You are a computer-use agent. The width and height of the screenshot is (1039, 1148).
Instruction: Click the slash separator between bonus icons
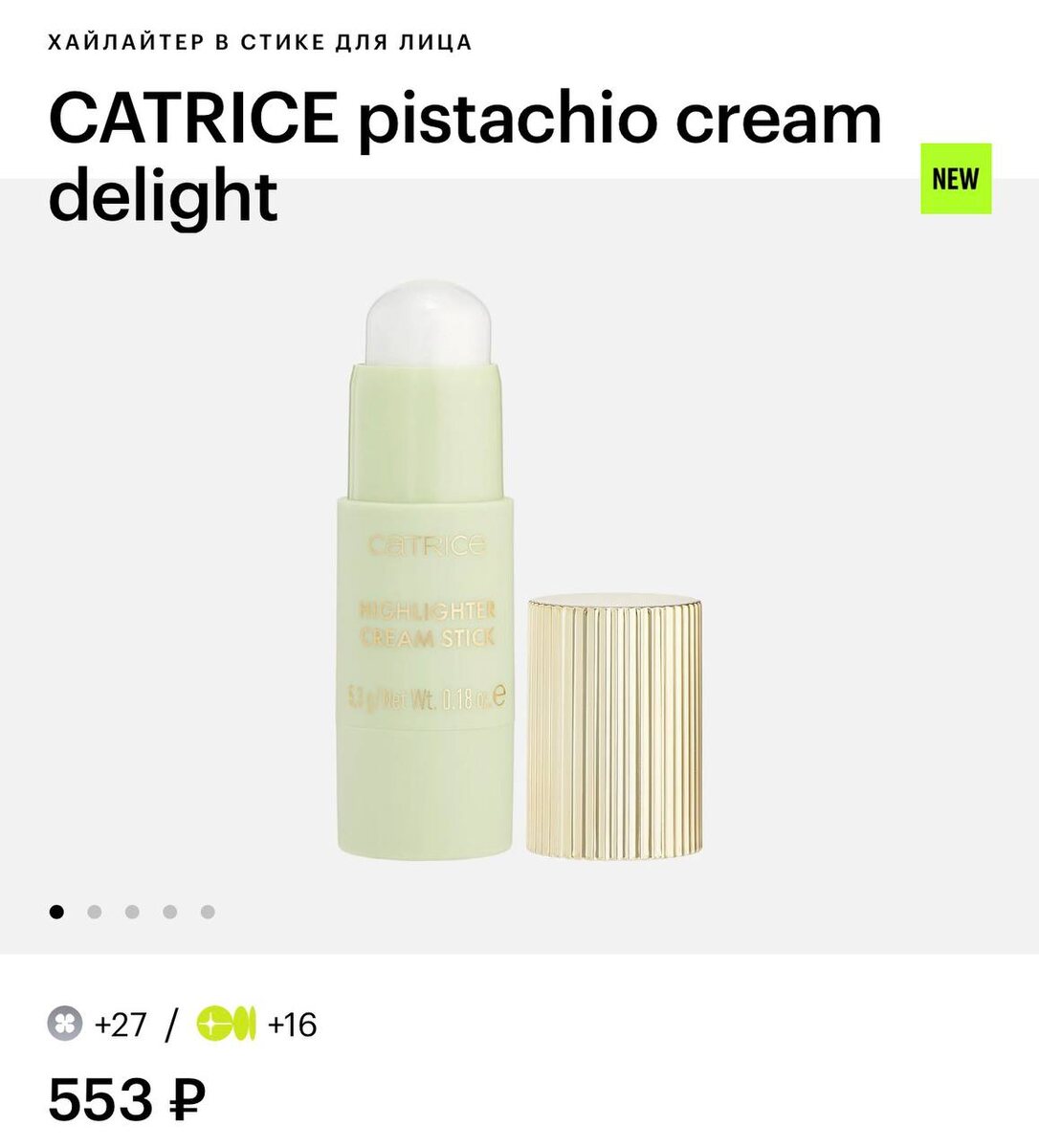point(172,1024)
